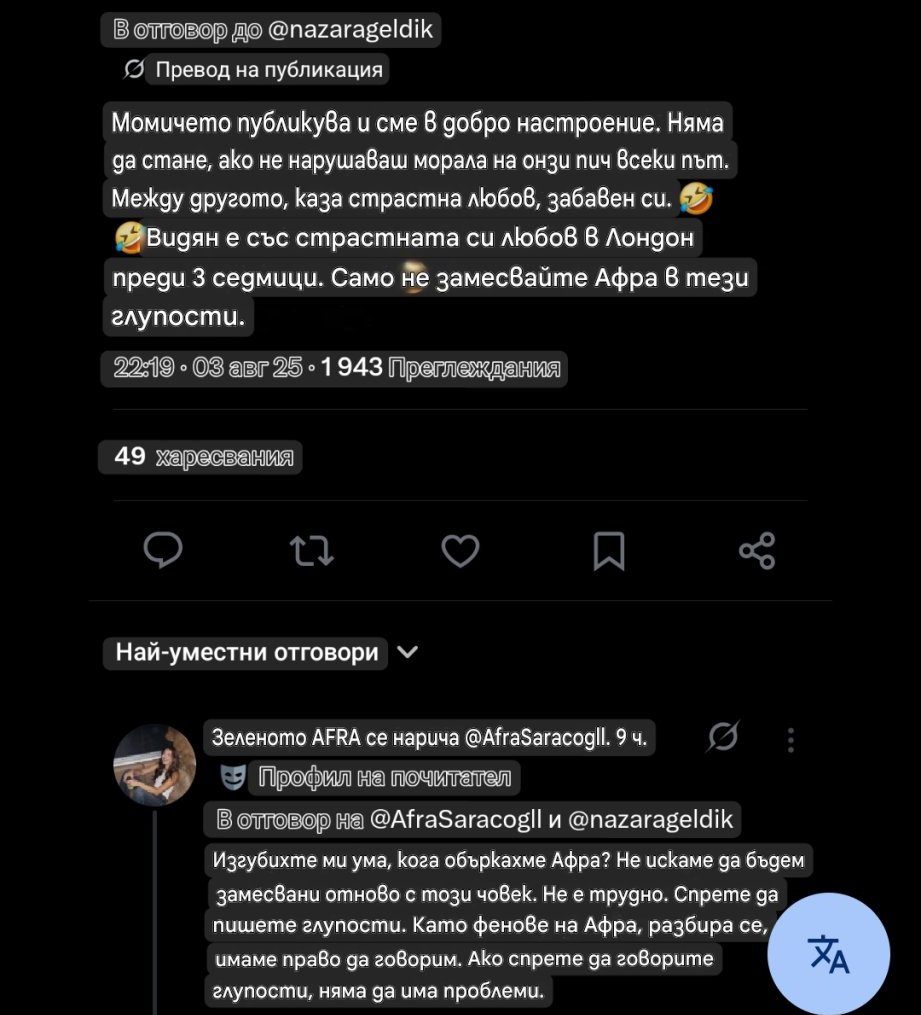Screen dimensions: 921x1015
Task: Open the reply author's profile picture
Action: tap(155, 764)
